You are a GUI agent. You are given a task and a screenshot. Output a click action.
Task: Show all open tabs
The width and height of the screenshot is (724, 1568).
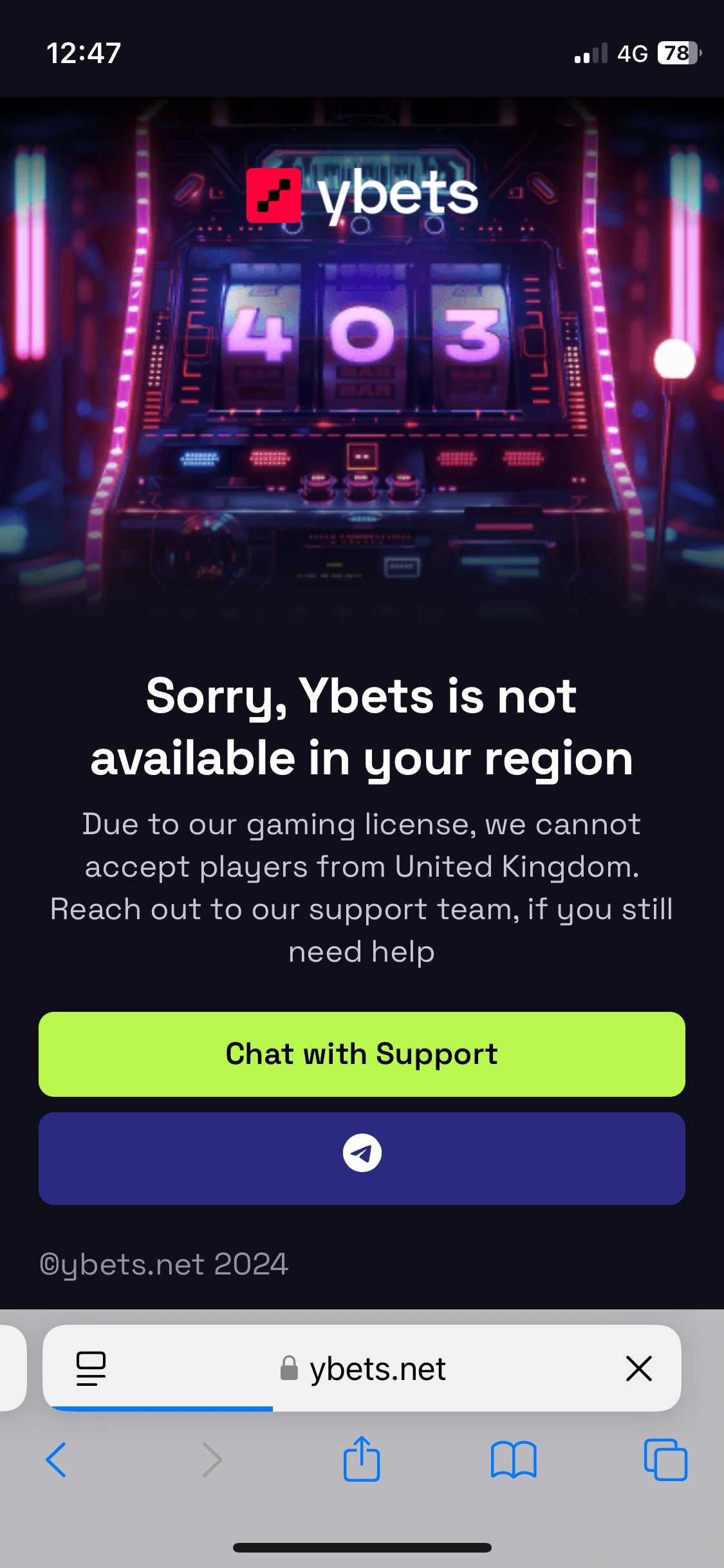click(665, 1459)
